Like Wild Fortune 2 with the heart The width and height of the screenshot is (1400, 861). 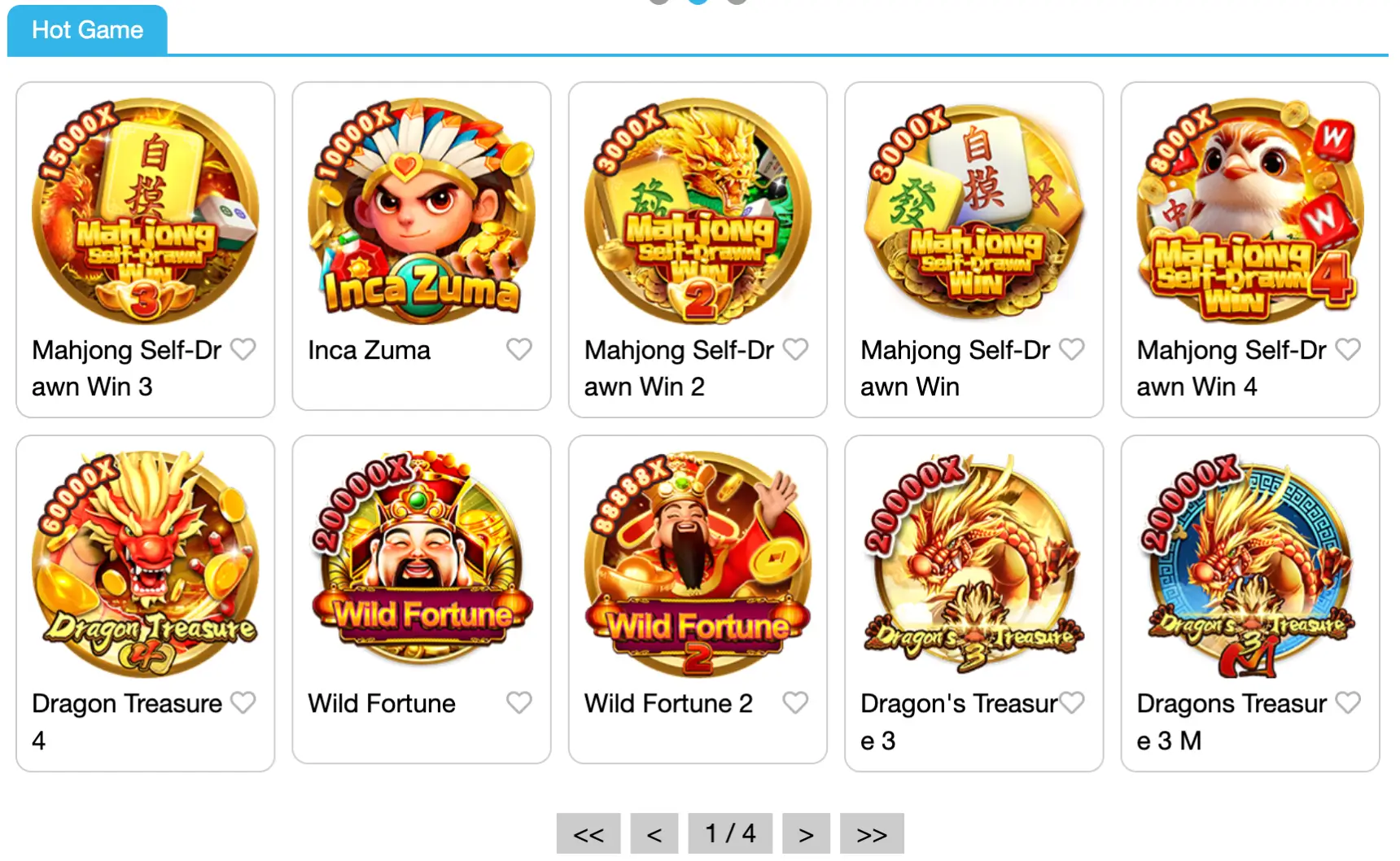[x=795, y=702]
